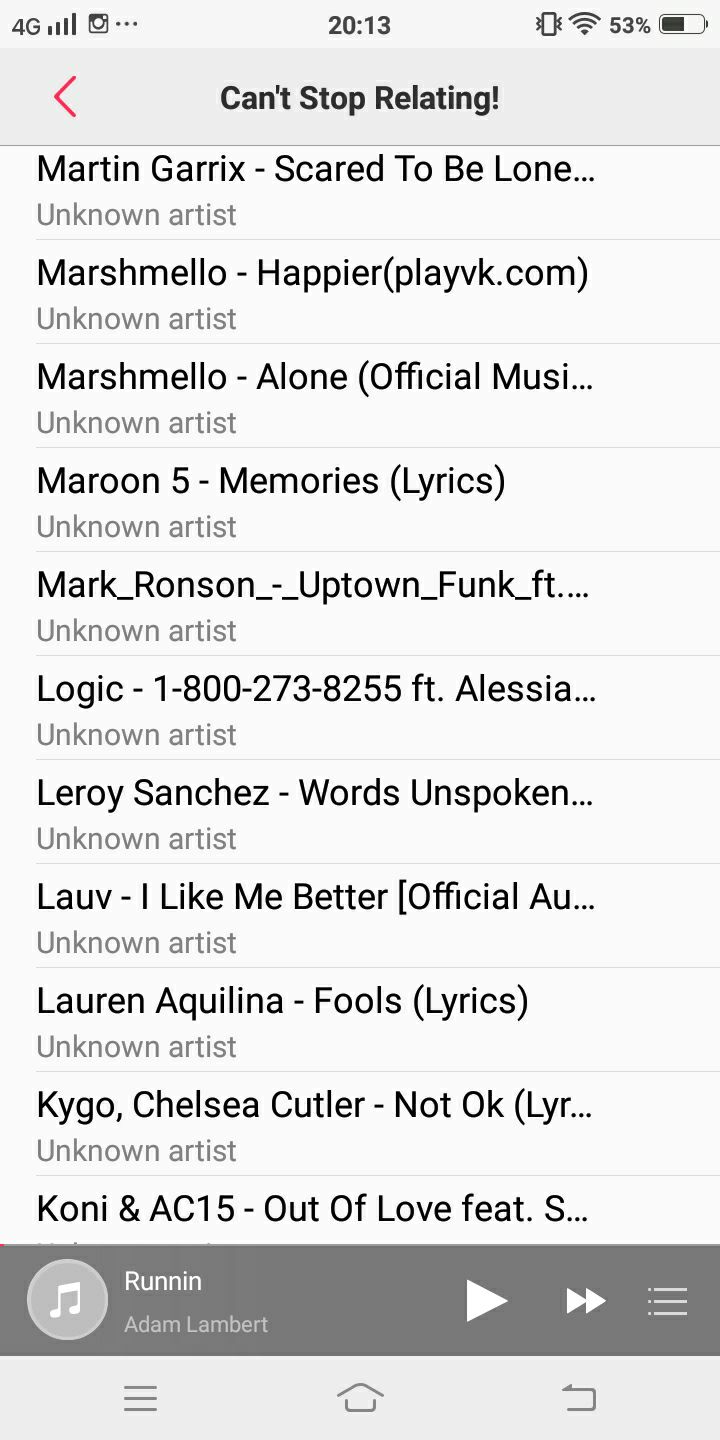Open system recent apps menu
The width and height of the screenshot is (720, 1440).
point(140,1398)
